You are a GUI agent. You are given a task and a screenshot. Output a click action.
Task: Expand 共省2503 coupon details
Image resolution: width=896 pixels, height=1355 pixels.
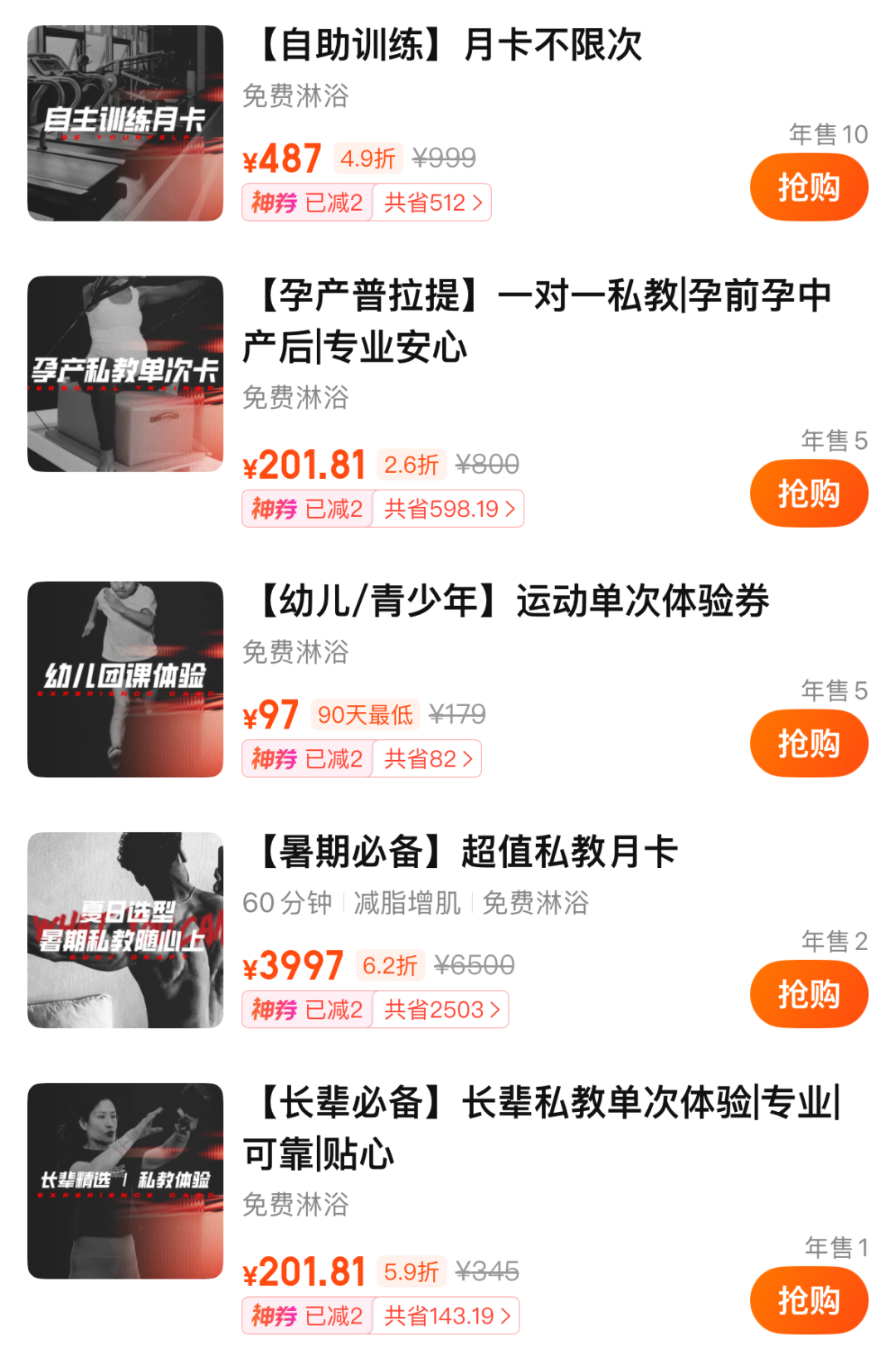441,1010
